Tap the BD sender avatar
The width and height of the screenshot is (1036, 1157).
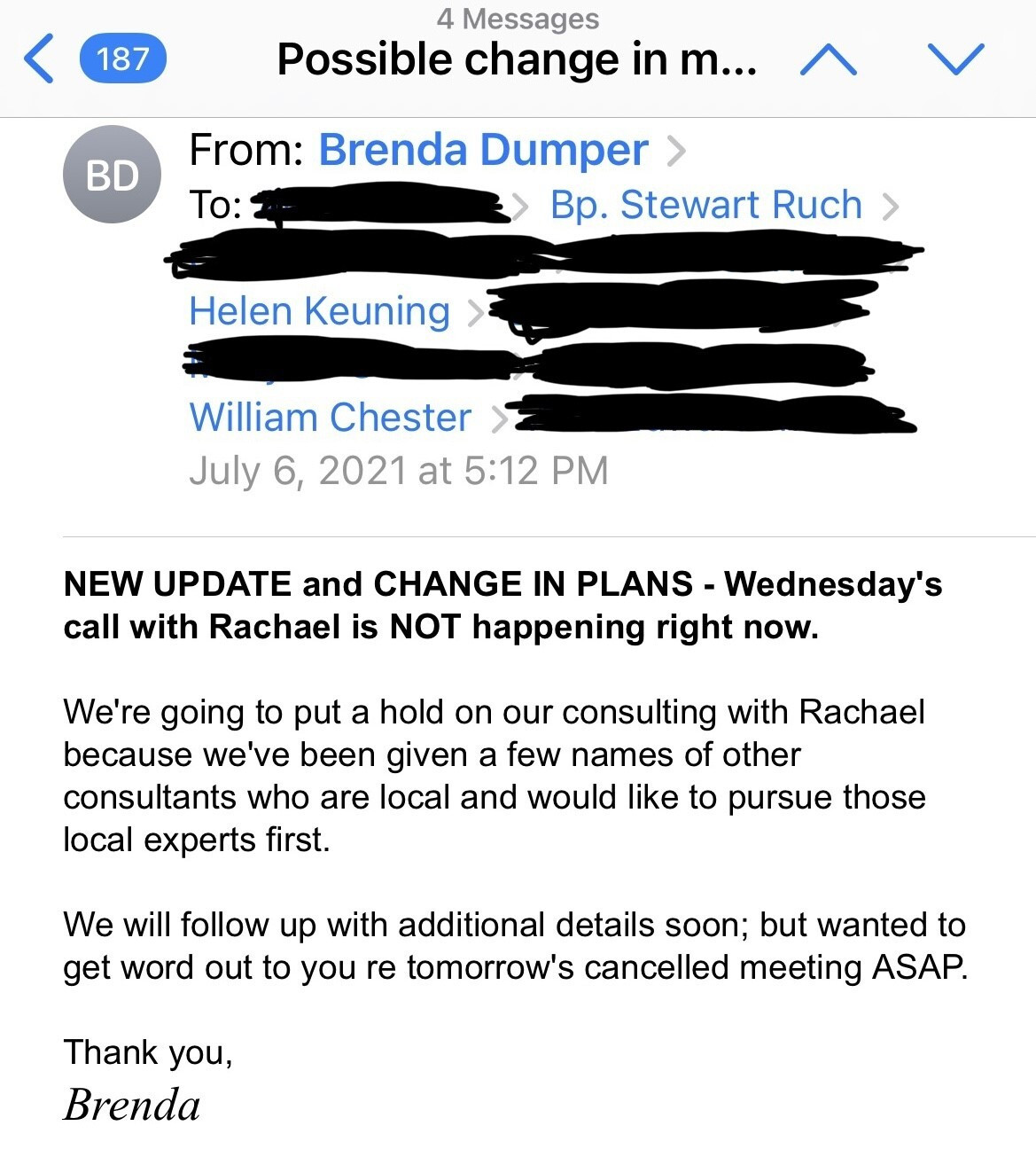(x=112, y=175)
